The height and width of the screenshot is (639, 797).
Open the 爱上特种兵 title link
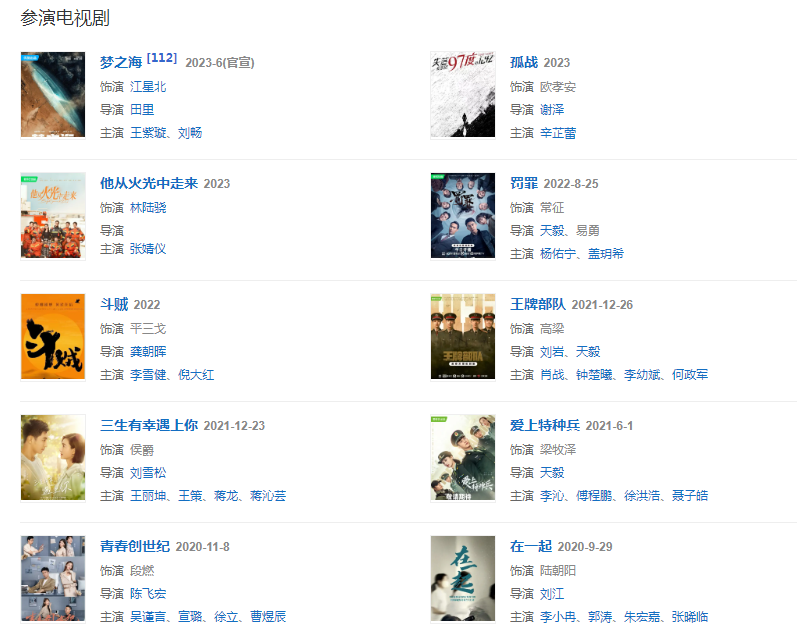point(545,425)
